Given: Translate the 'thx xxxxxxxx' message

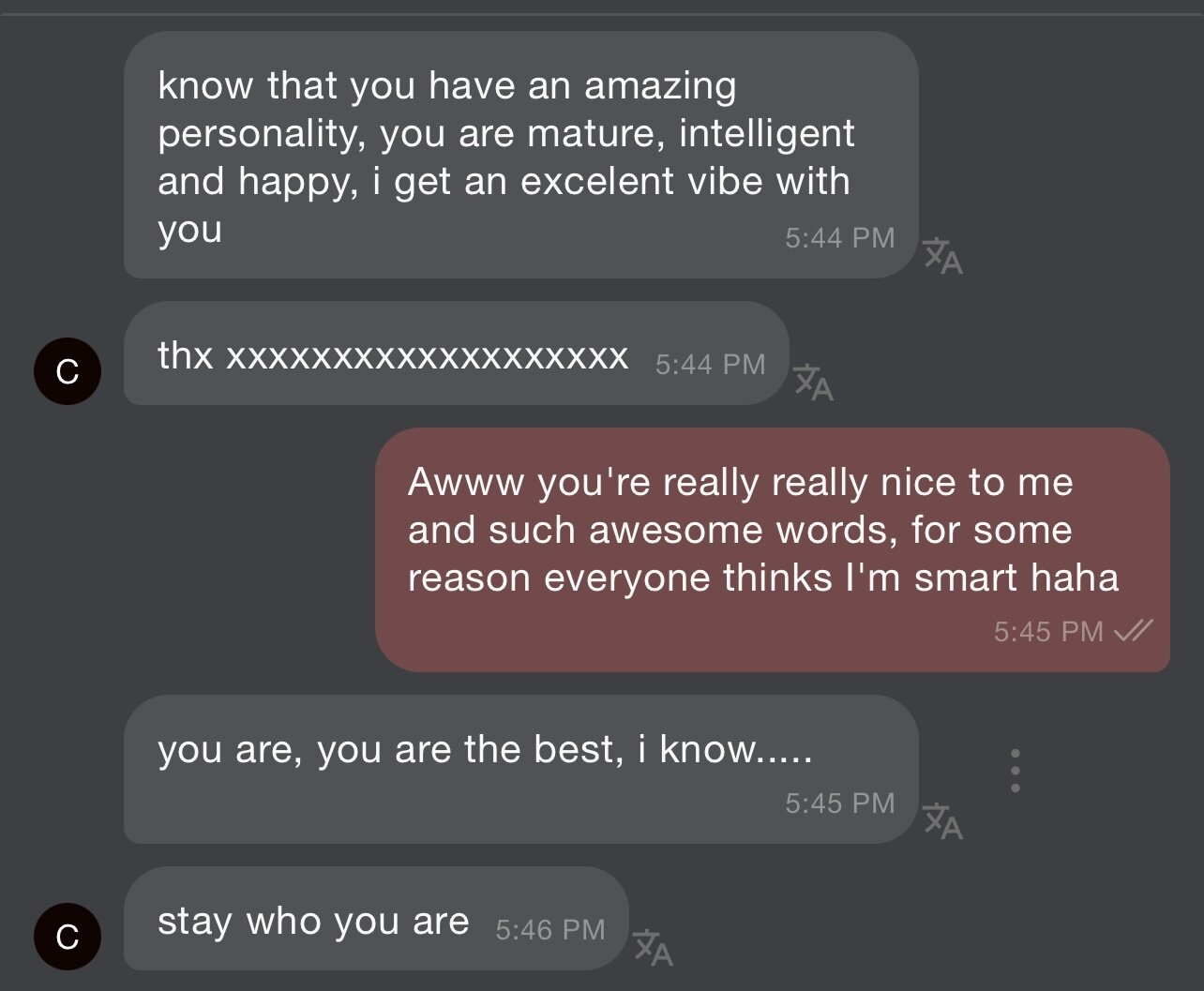Looking at the screenshot, I should tap(813, 383).
